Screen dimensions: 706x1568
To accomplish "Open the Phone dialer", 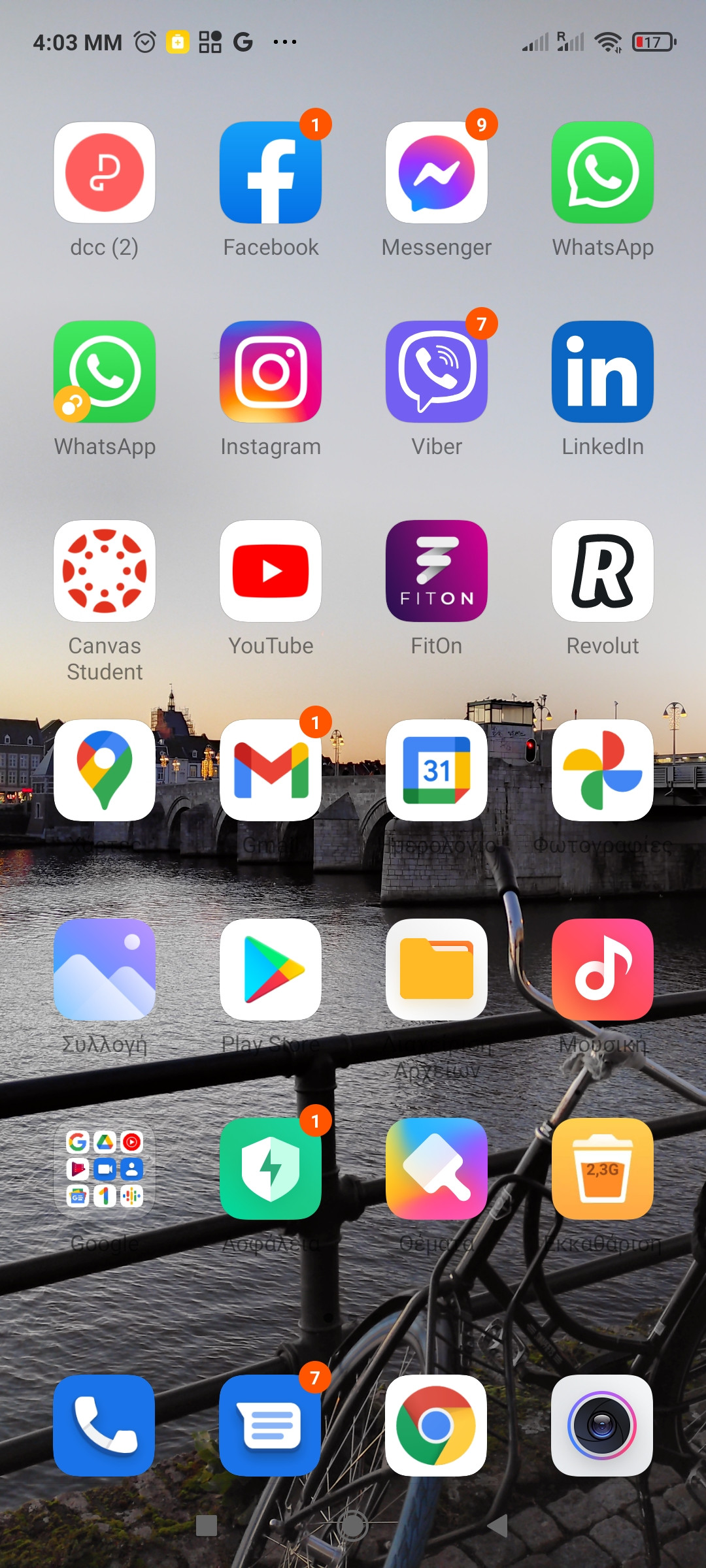I will tap(105, 1426).
